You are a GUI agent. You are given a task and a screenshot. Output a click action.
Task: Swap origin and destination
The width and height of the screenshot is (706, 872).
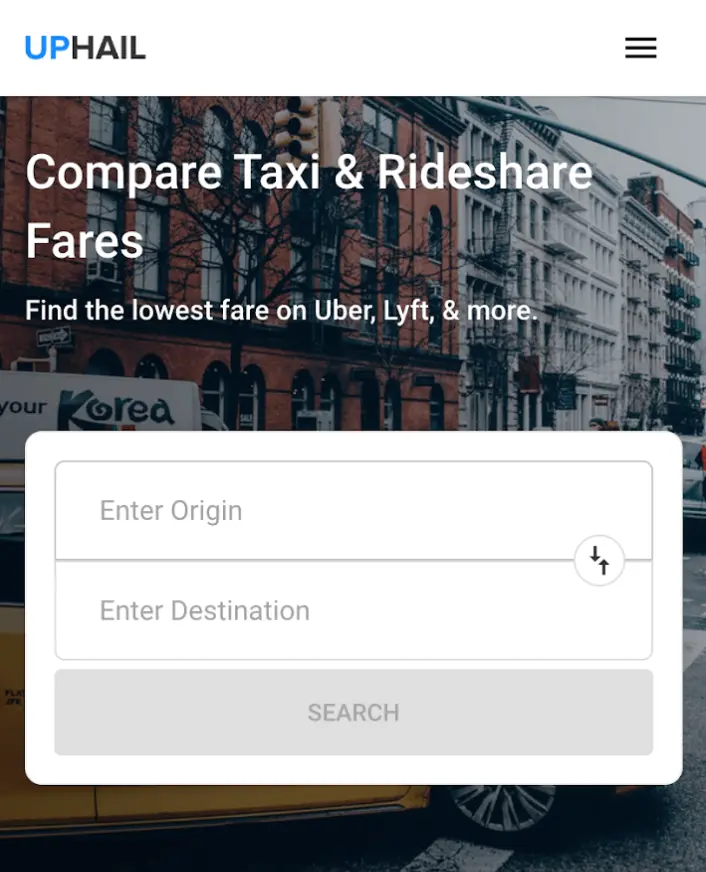click(599, 560)
